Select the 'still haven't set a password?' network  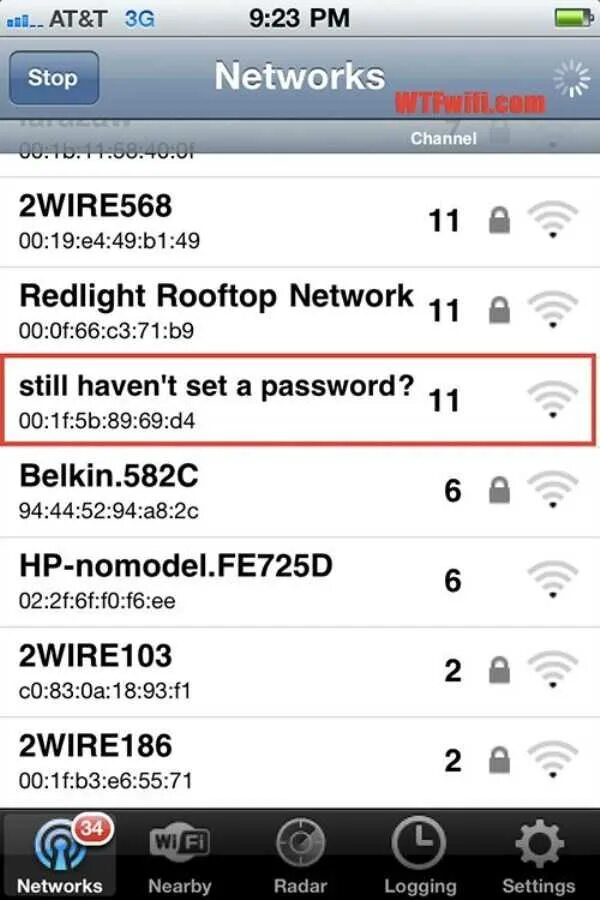300,400
